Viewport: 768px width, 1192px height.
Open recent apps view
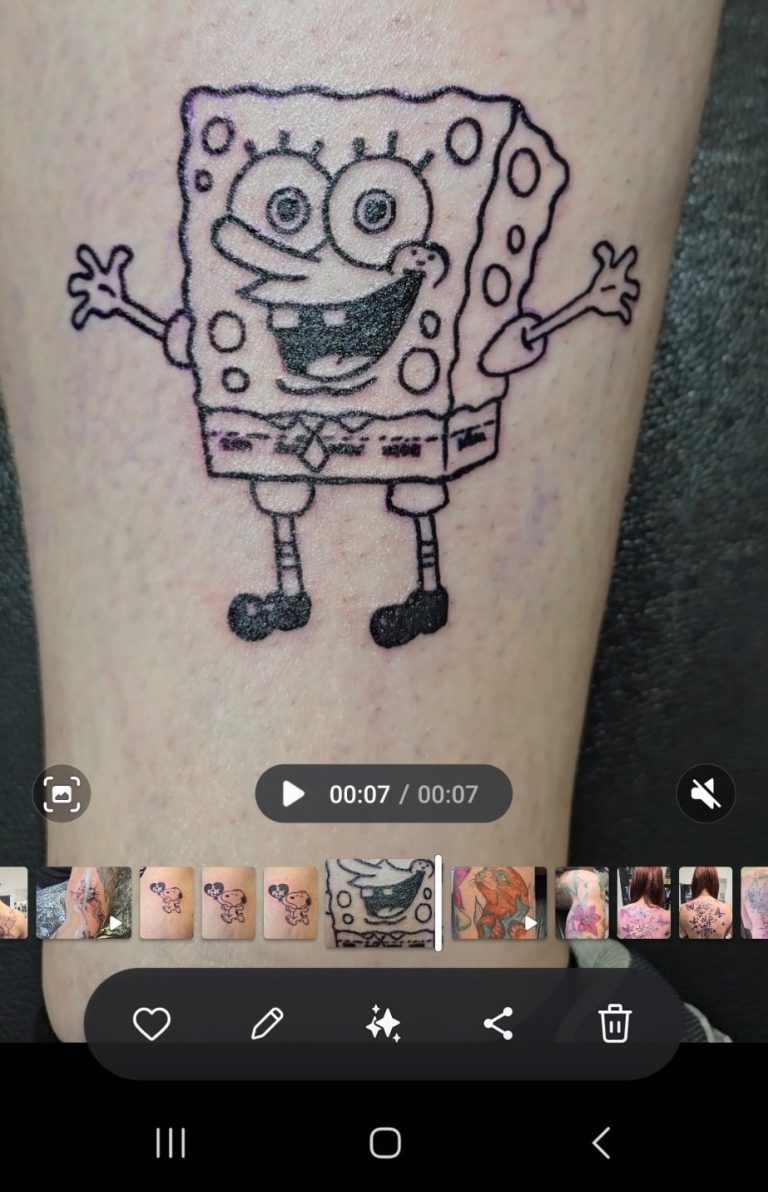point(171,1142)
